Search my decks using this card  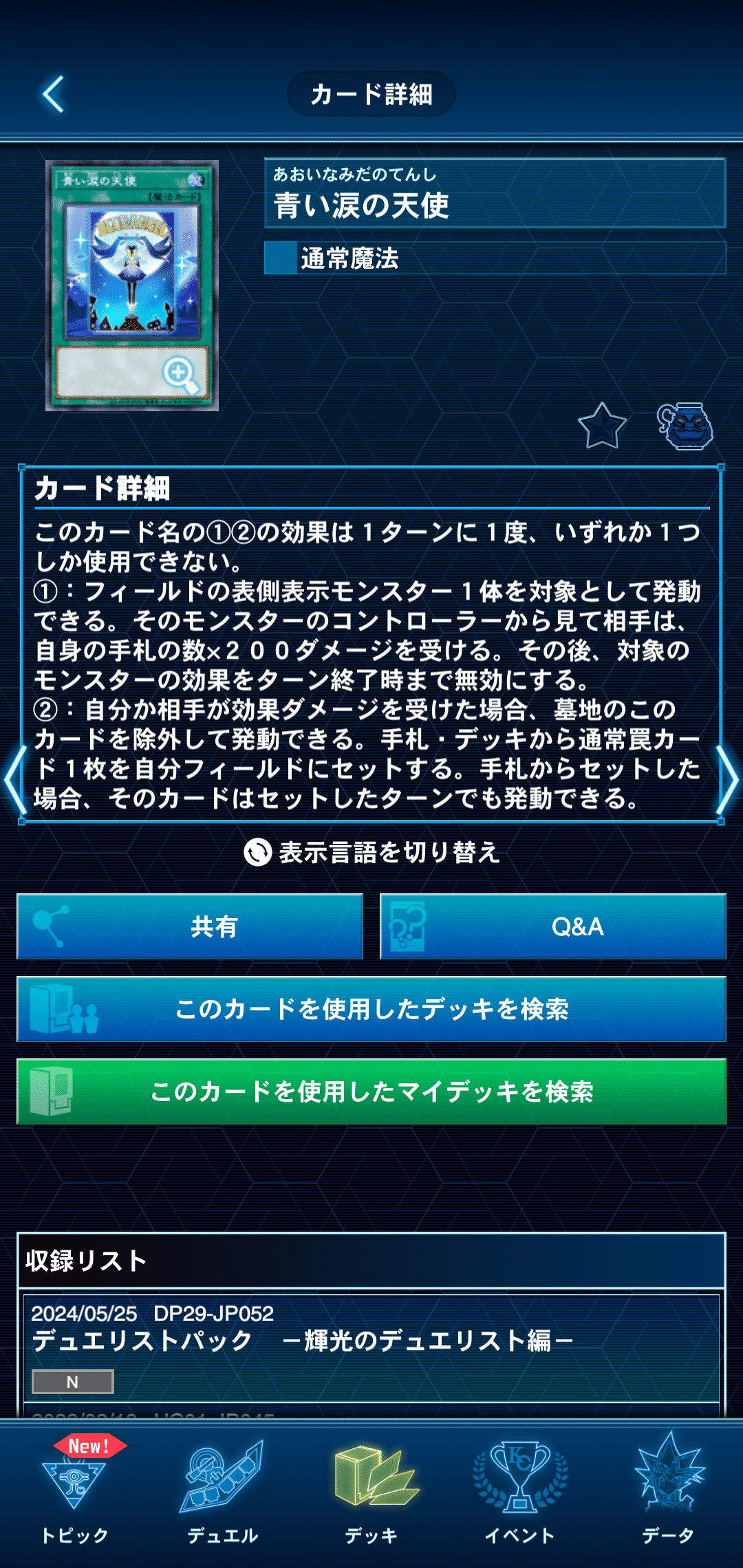click(x=371, y=1091)
